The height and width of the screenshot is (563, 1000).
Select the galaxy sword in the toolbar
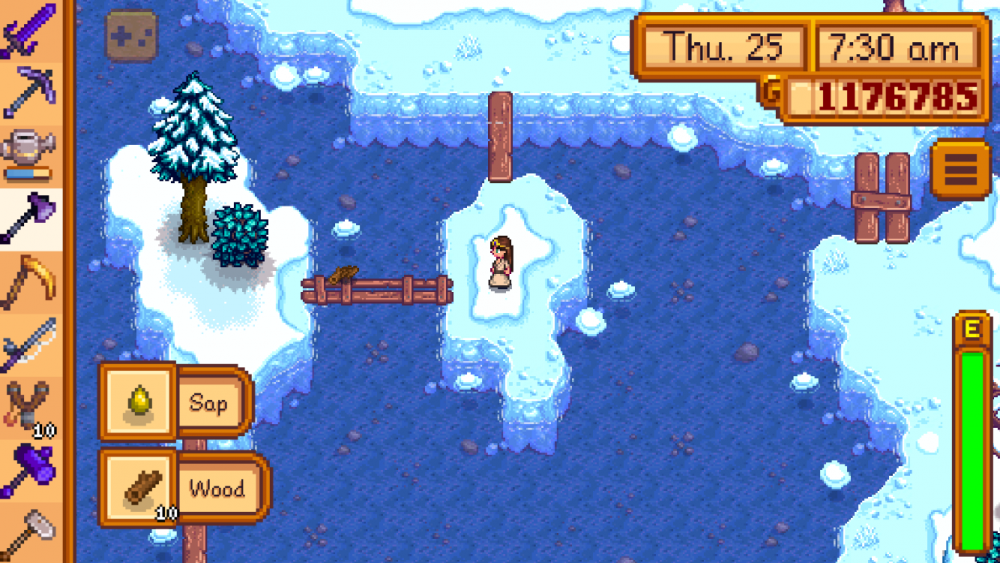tap(30, 30)
